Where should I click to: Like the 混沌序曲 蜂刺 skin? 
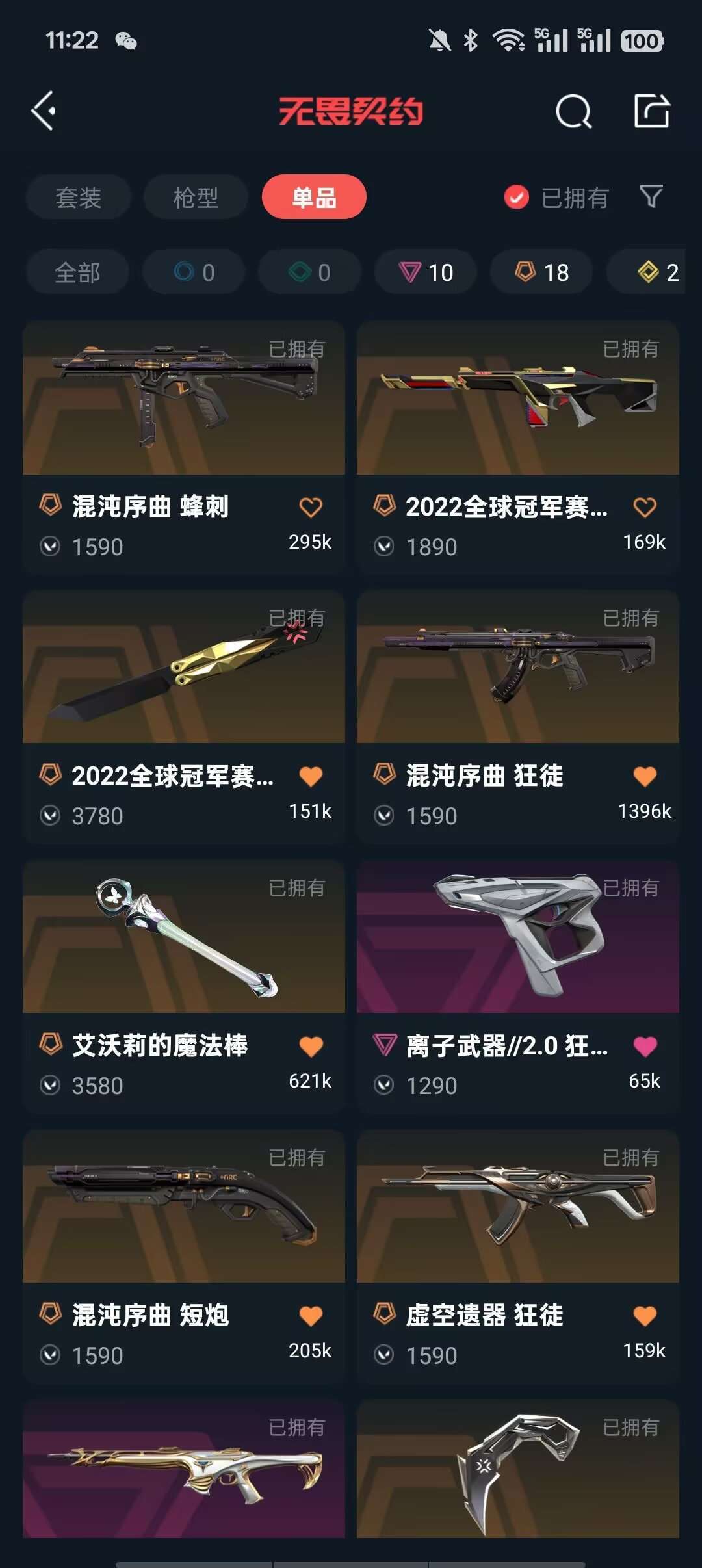(311, 507)
